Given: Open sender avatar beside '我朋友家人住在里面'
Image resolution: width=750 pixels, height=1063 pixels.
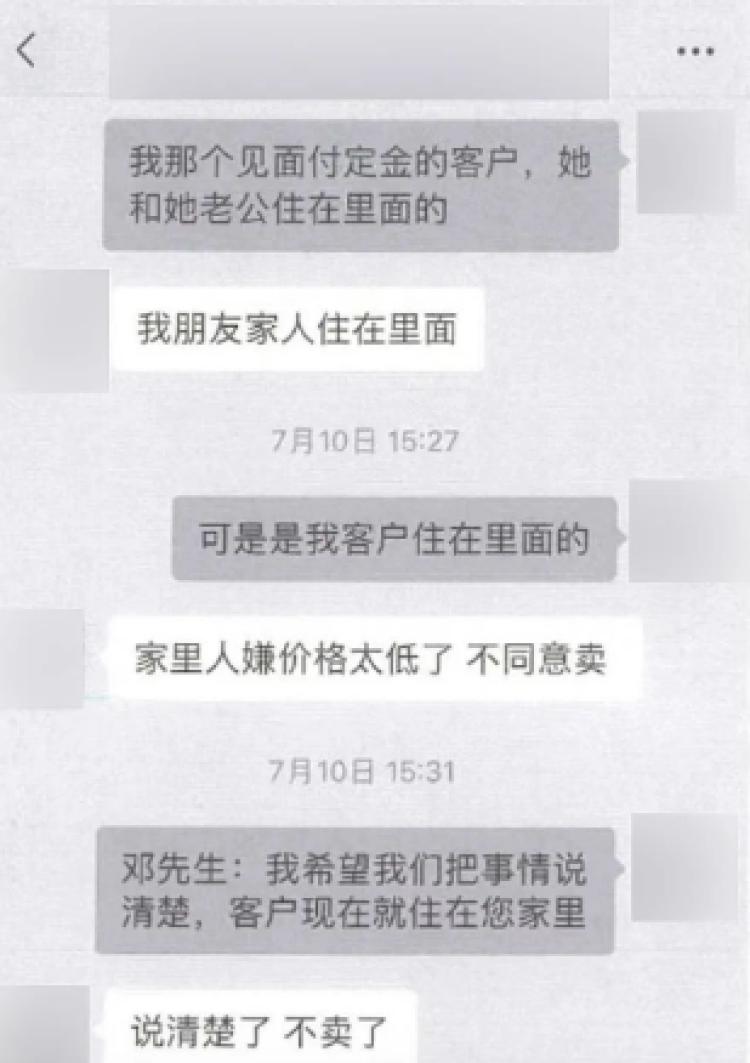Looking at the screenshot, I should pyautogui.click(x=53, y=331).
